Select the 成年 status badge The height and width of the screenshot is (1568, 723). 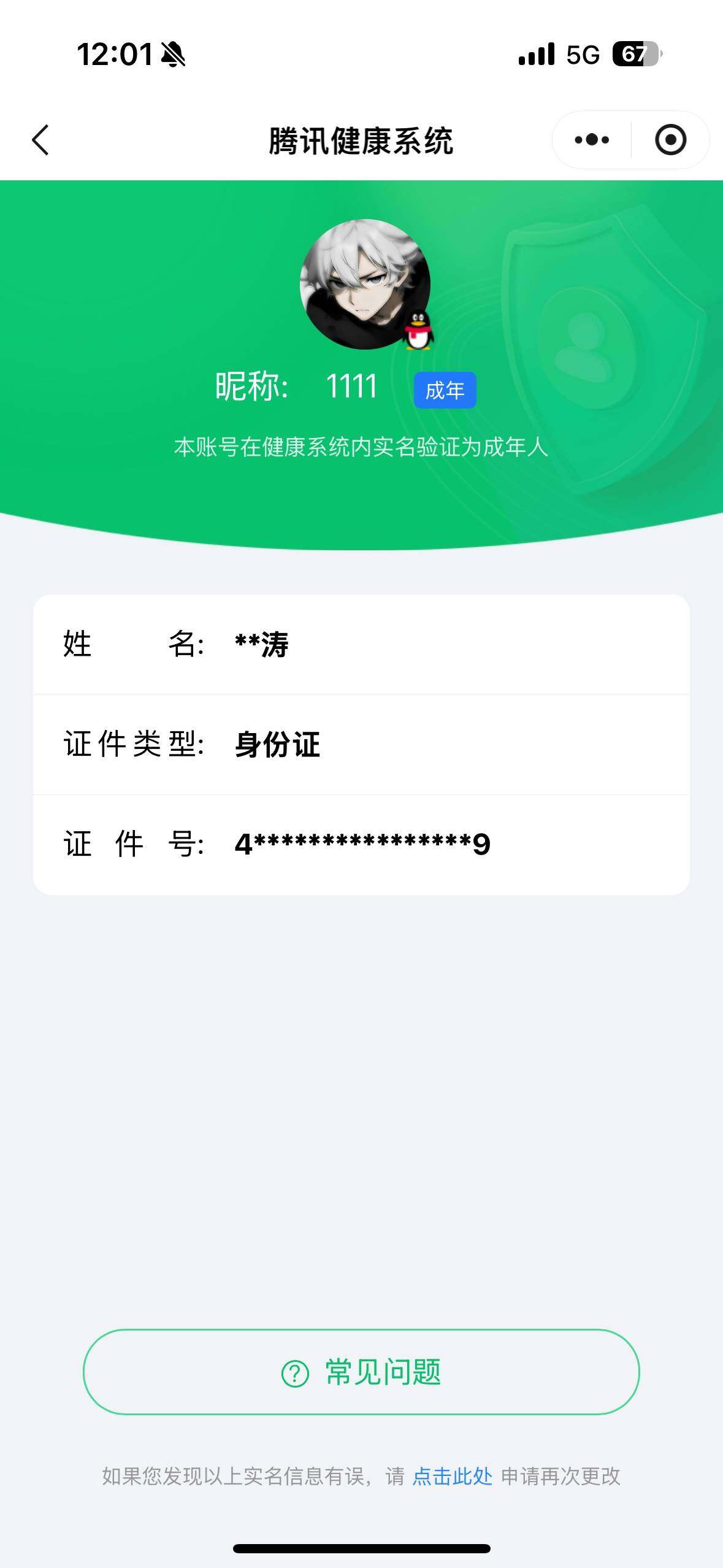pyautogui.click(x=444, y=388)
